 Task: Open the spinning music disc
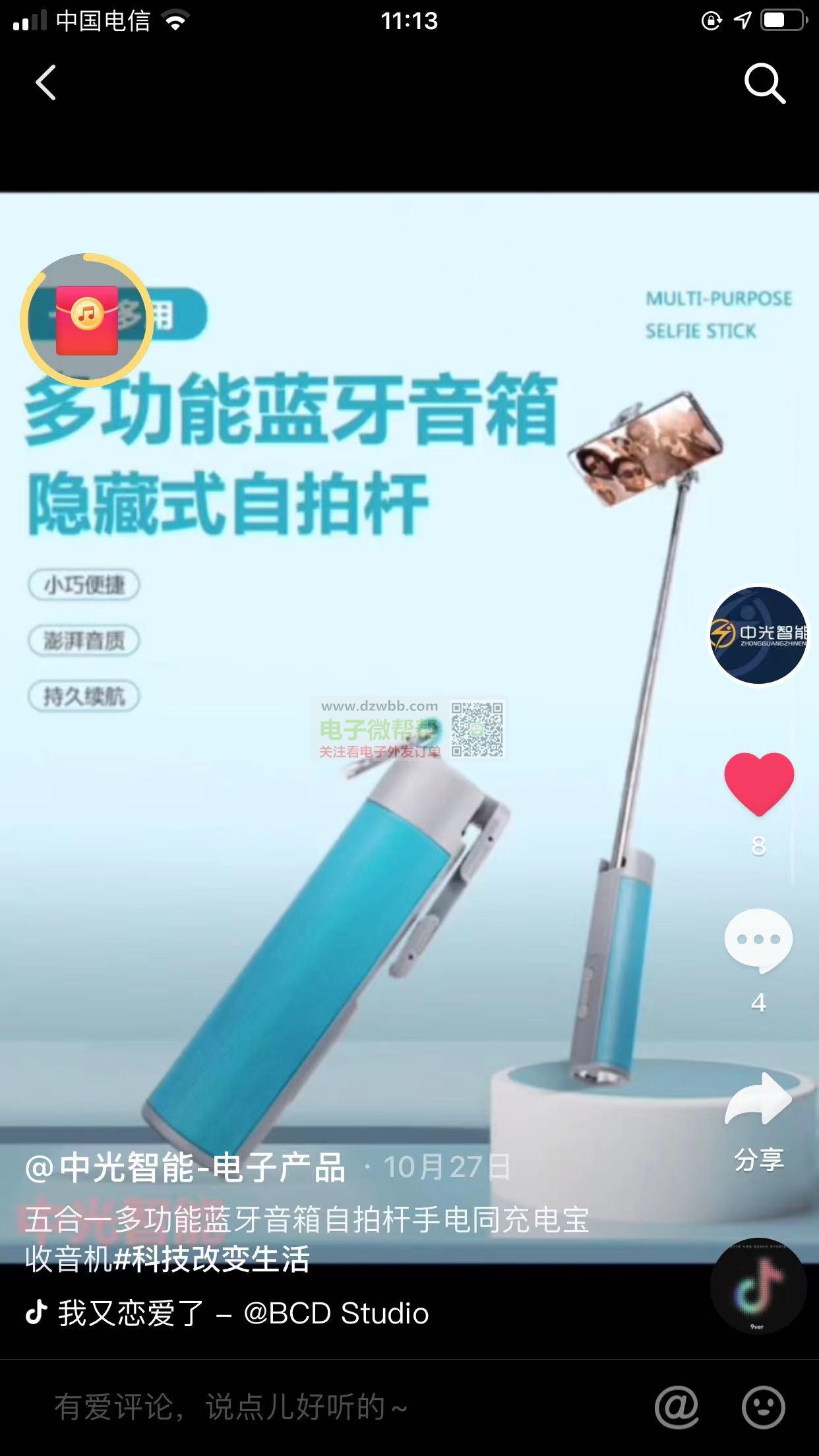(x=758, y=1286)
